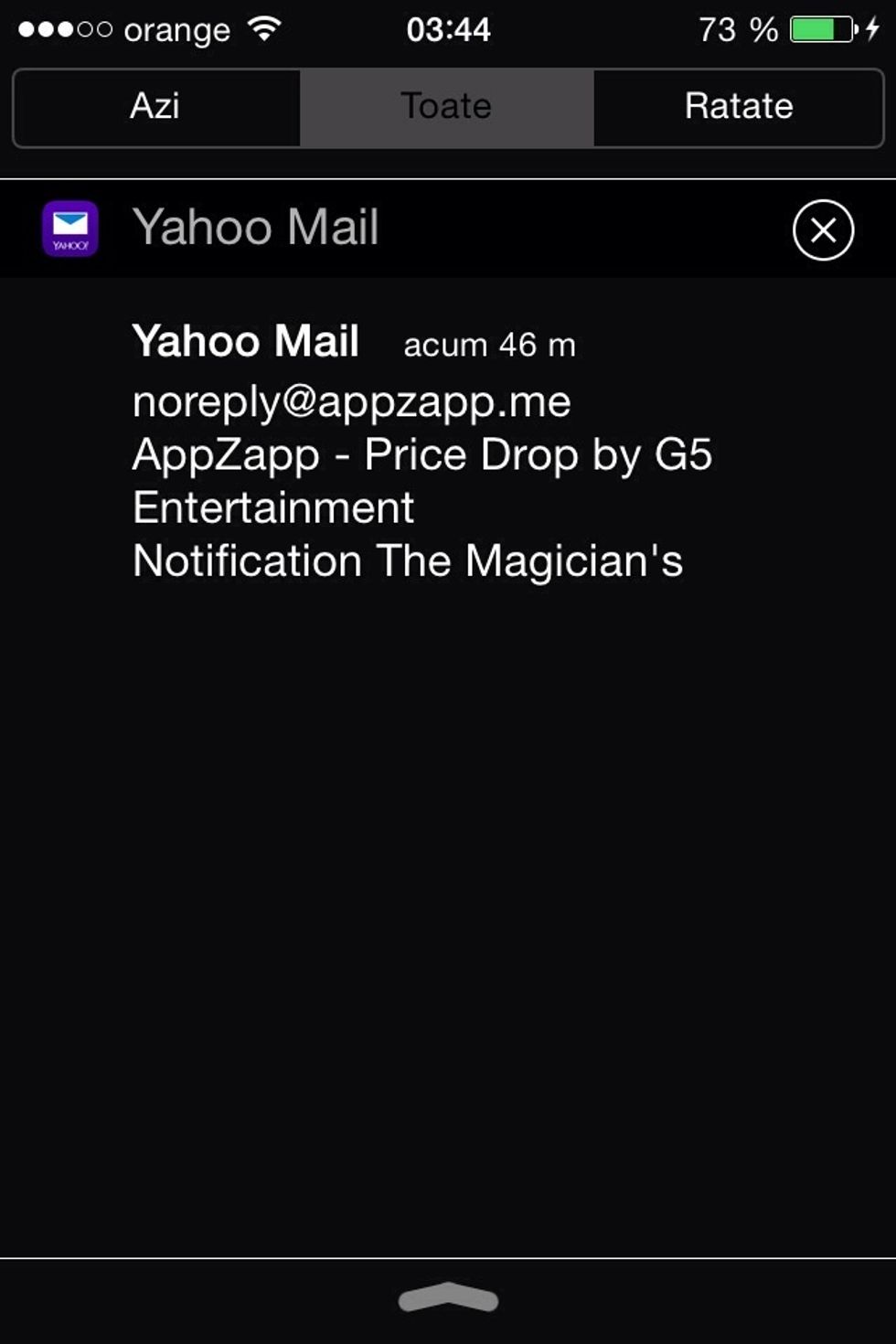Switch to the Azi tab
The width and height of the screenshot is (896, 1344).
pos(155,107)
